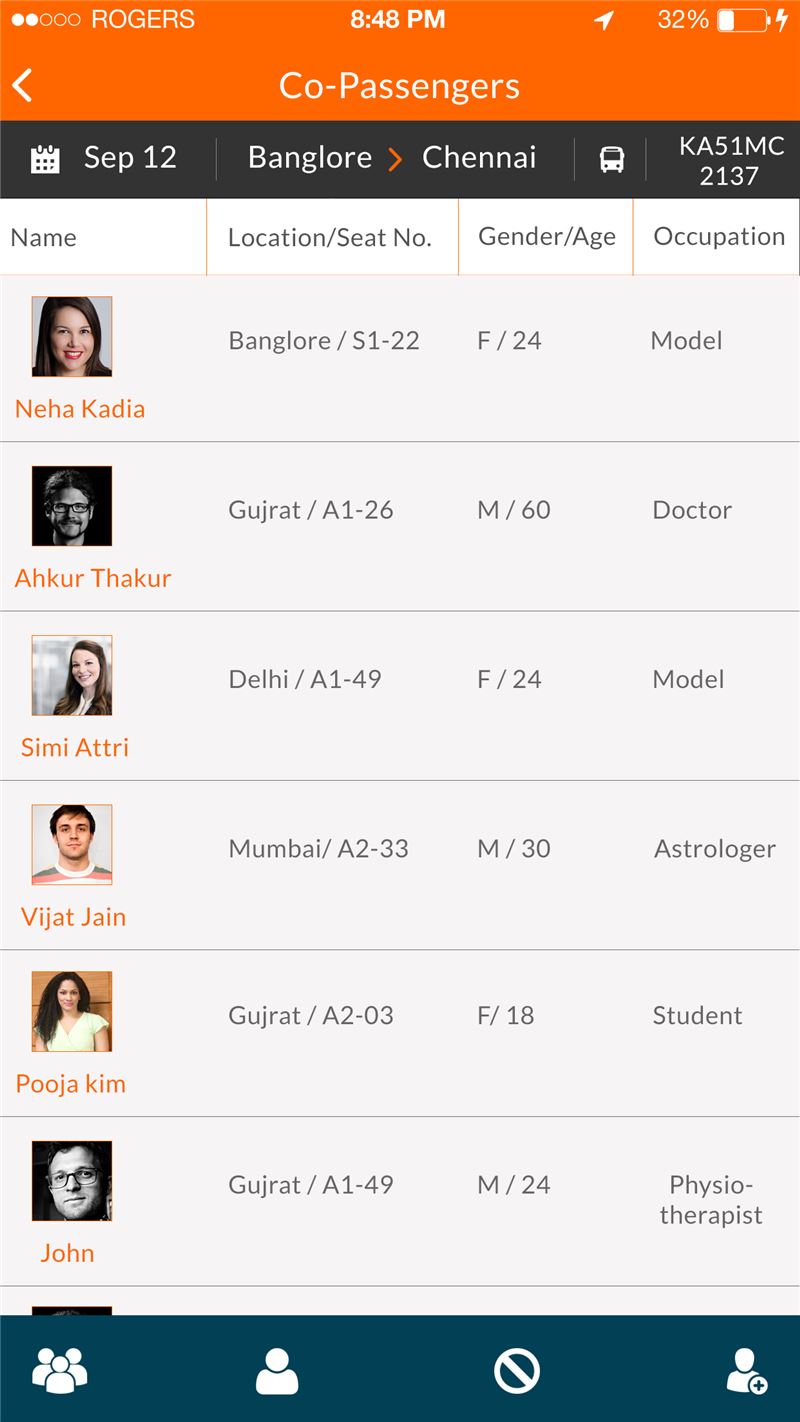Open John's passenger profile
Screen dimensions: 800x1422
(400, 1202)
